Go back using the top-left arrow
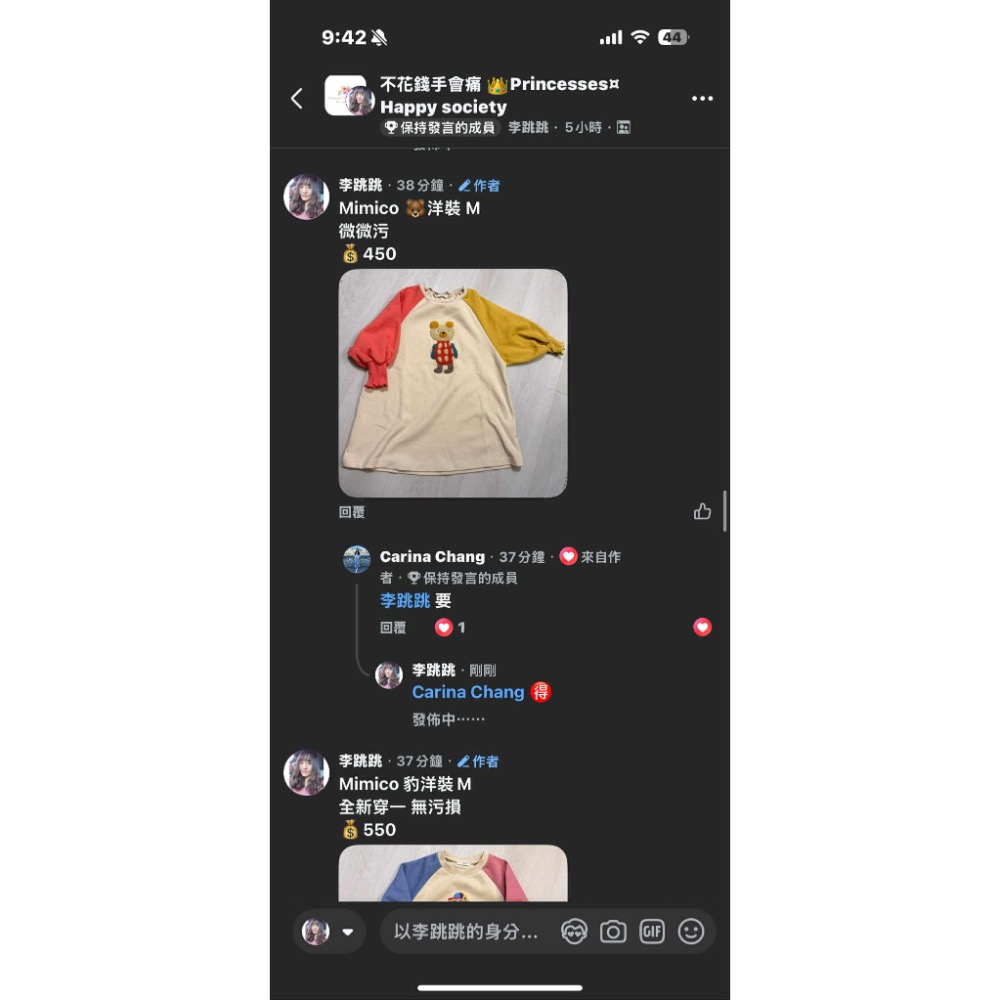 coord(296,98)
